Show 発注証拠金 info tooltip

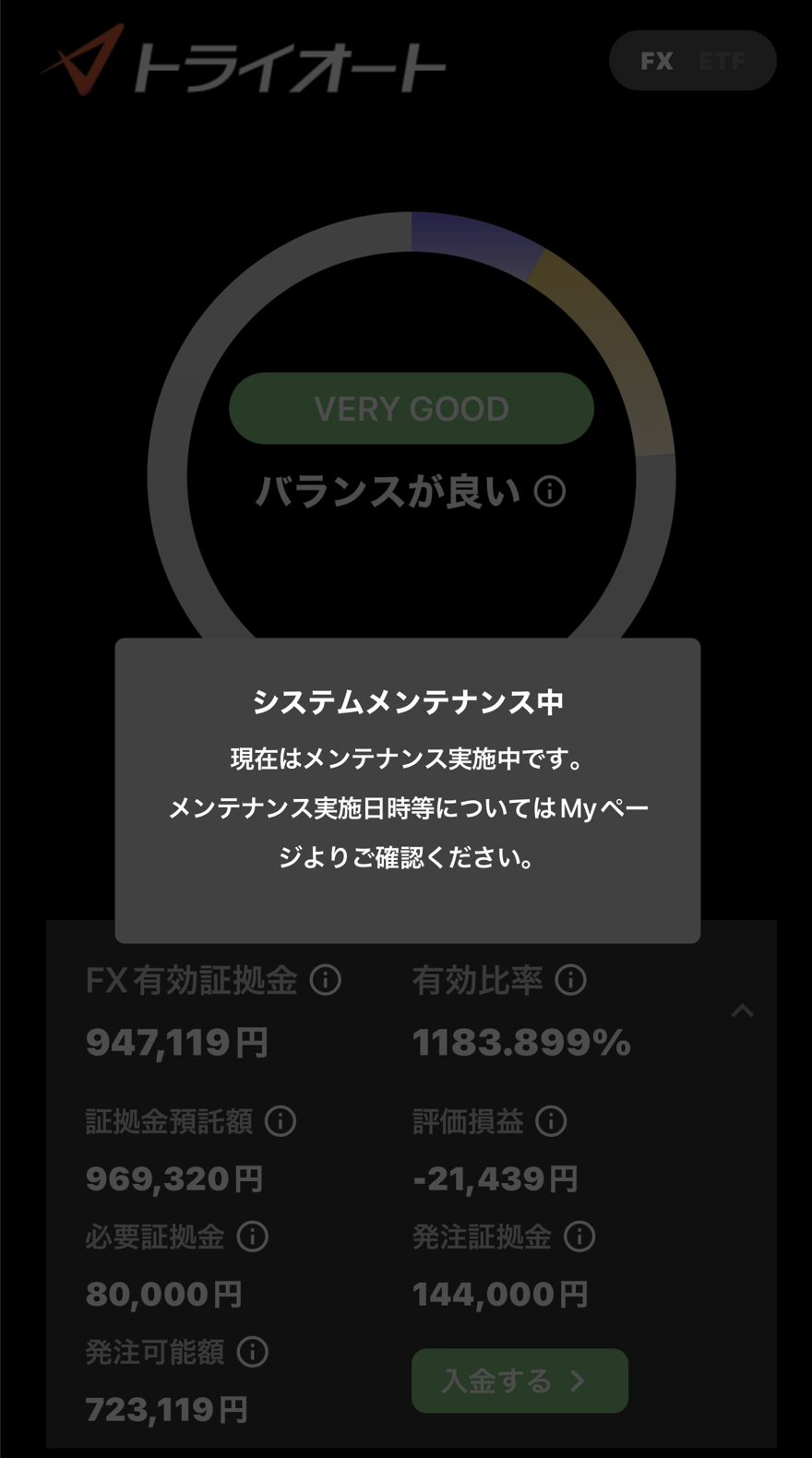click(x=579, y=1237)
